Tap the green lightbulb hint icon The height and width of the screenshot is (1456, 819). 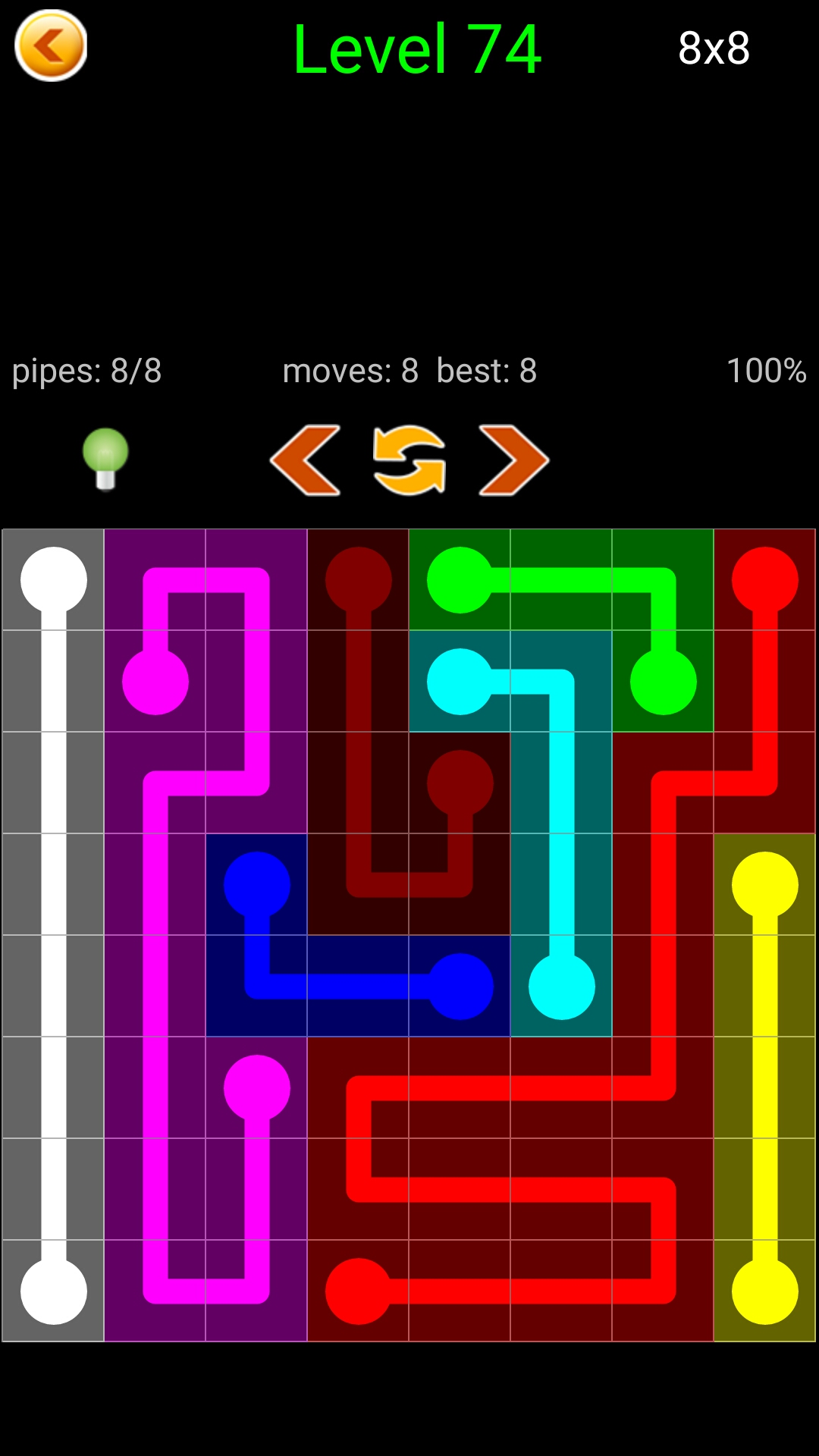tap(105, 458)
